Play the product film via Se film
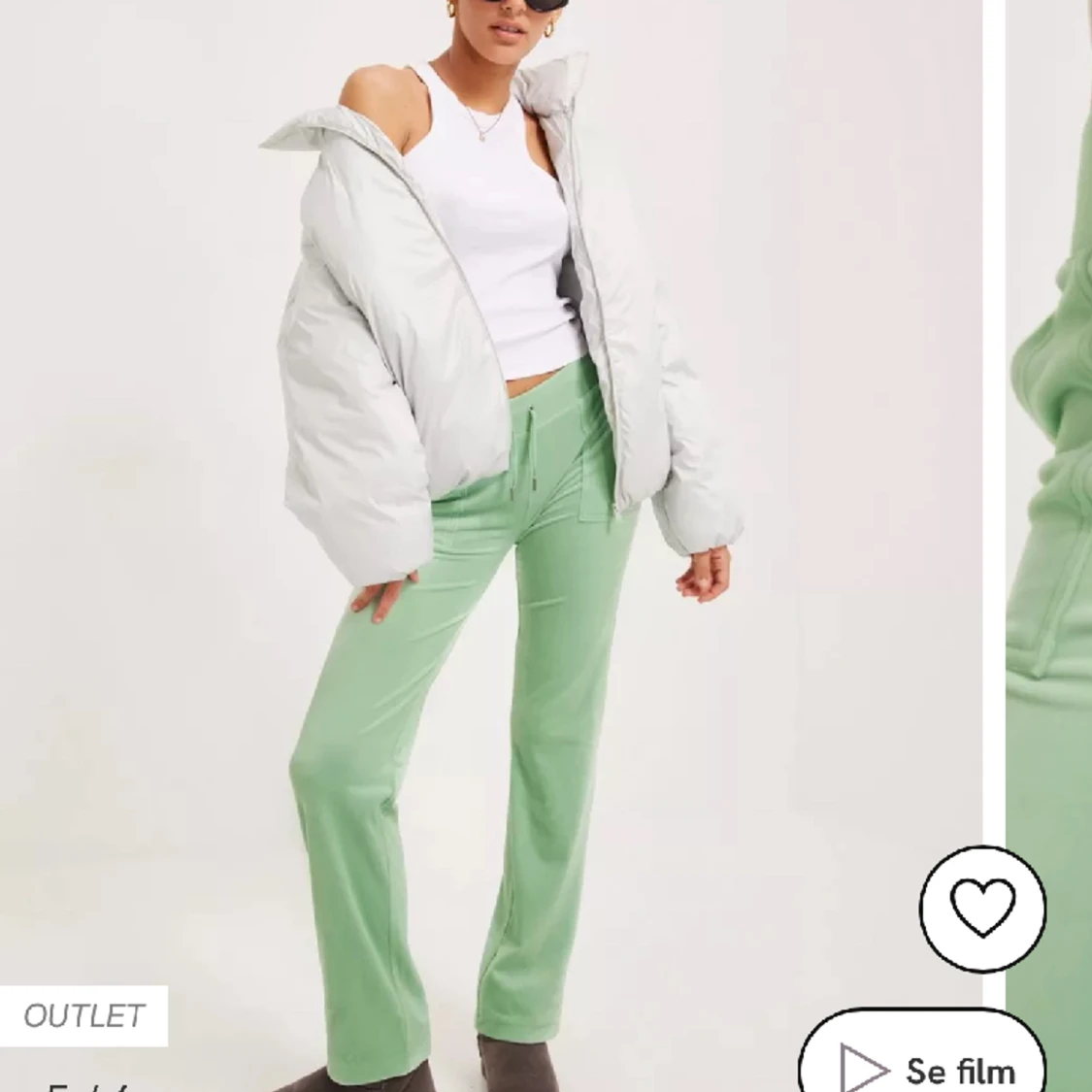 [x=922, y=1065]
